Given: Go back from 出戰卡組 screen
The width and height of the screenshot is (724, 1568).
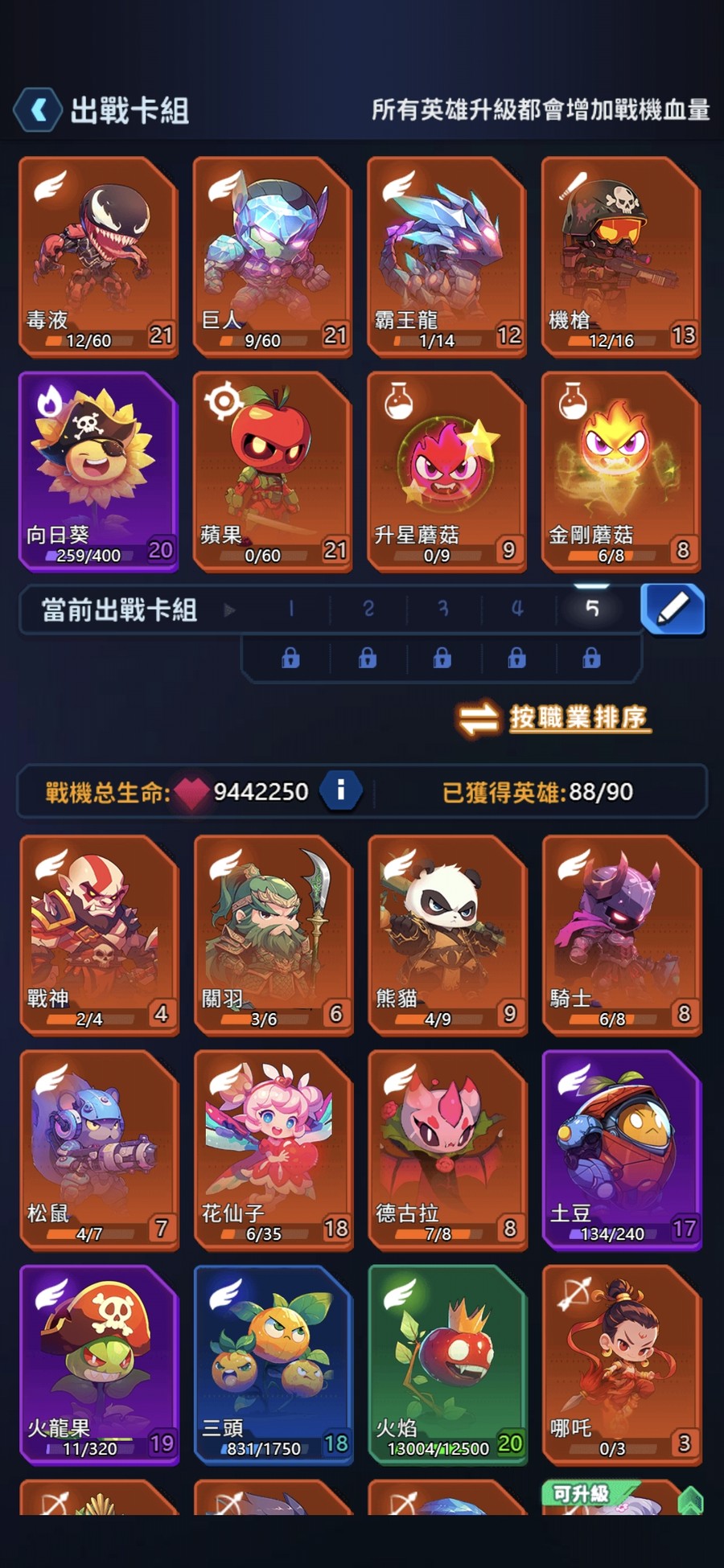Looking at the screenshot, I should click(38, 109).
